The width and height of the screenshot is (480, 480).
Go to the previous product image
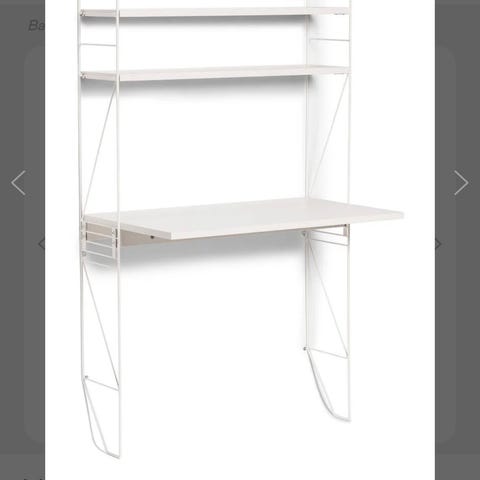tap(18, 183)
